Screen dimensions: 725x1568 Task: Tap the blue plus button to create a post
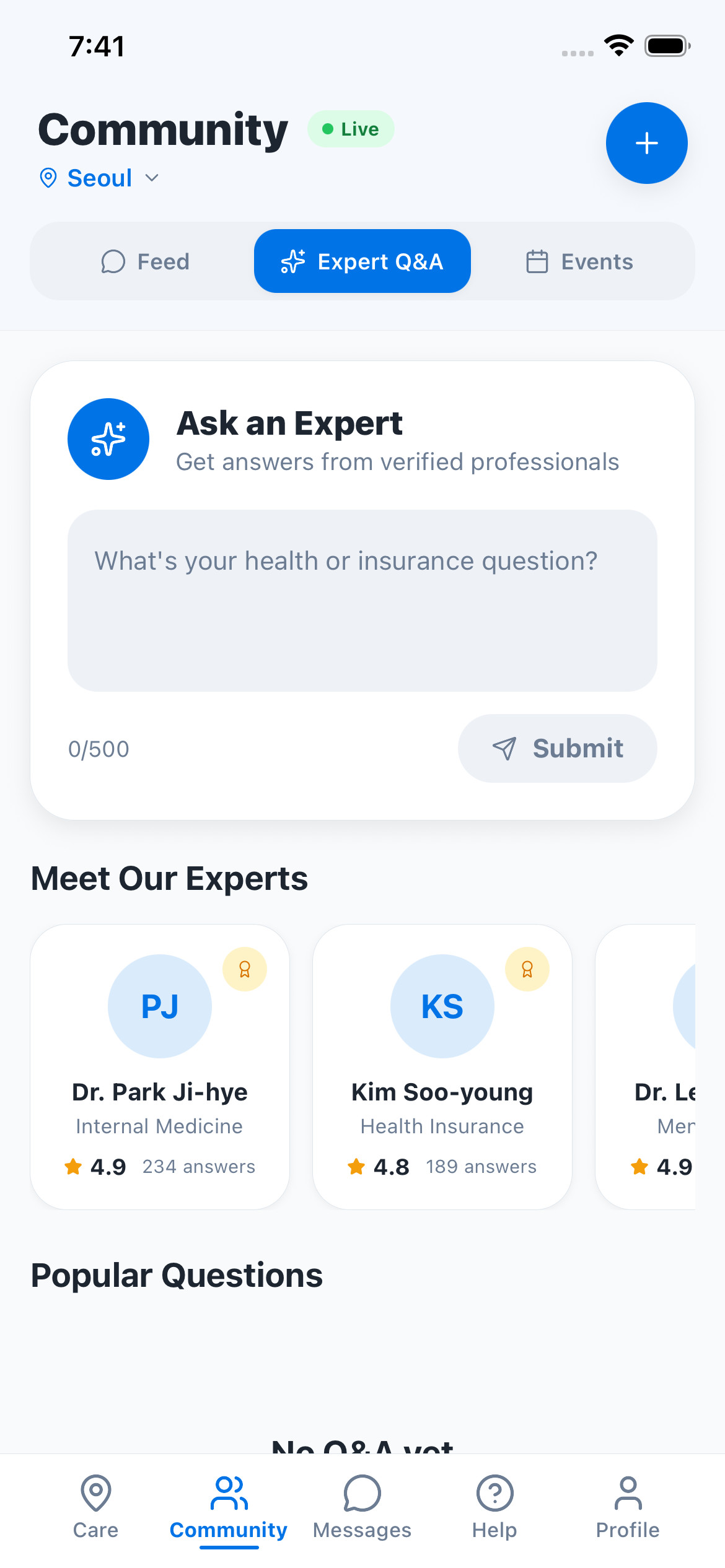646,143
